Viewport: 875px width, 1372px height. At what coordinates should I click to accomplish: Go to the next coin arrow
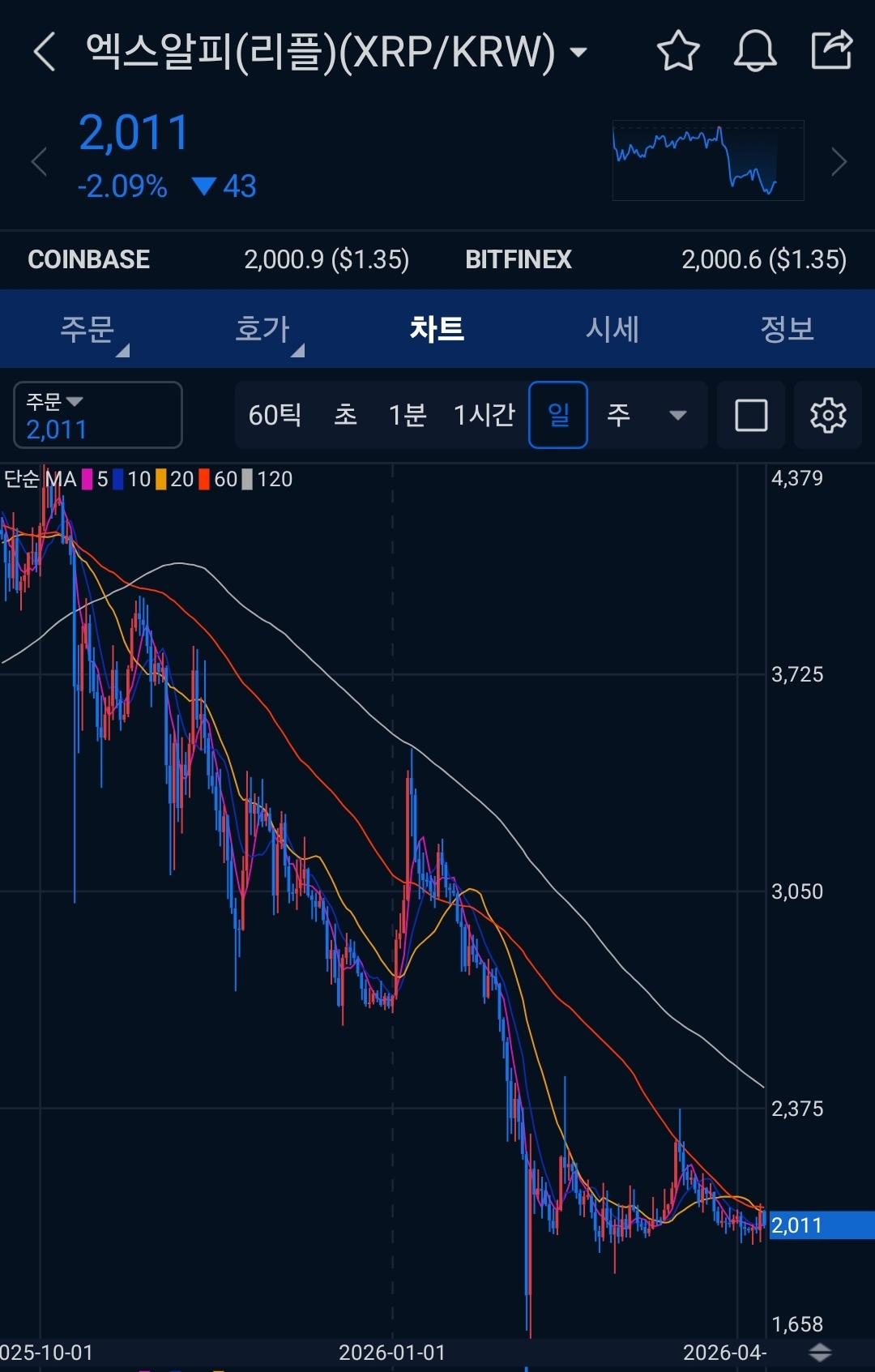tap(839, 162)
